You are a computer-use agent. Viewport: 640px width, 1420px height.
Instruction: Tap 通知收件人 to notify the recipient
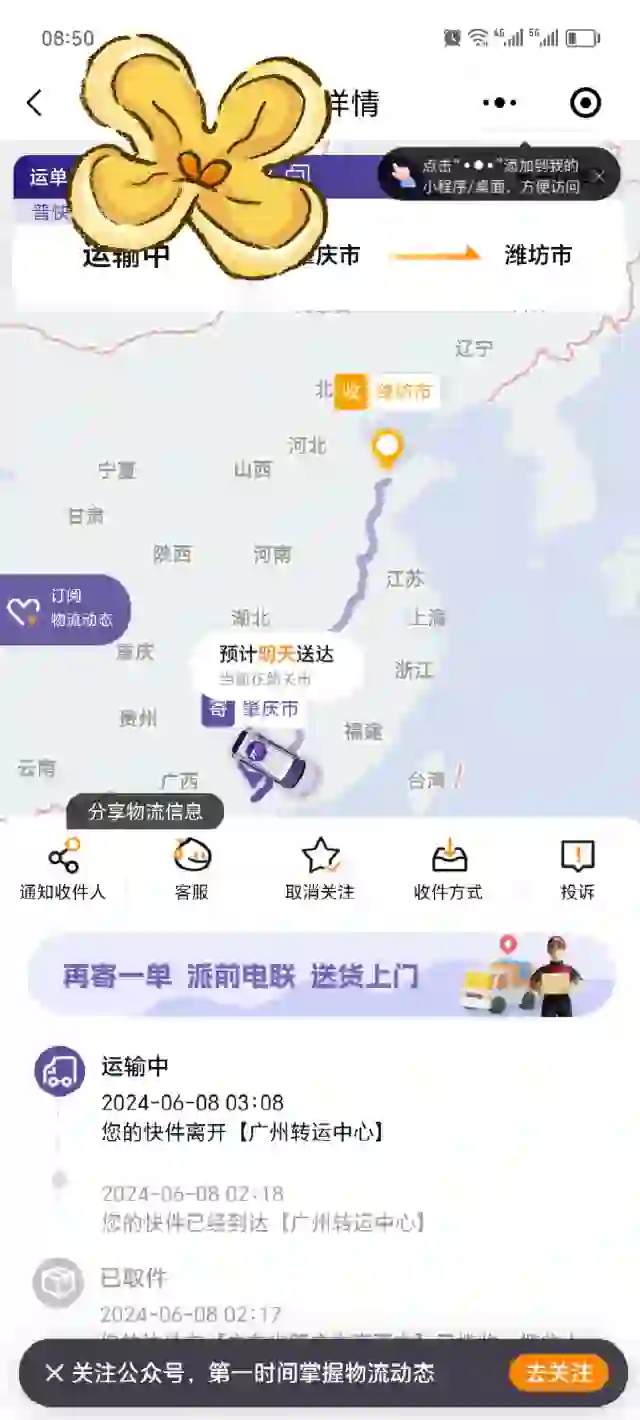[x=63, y=869]
